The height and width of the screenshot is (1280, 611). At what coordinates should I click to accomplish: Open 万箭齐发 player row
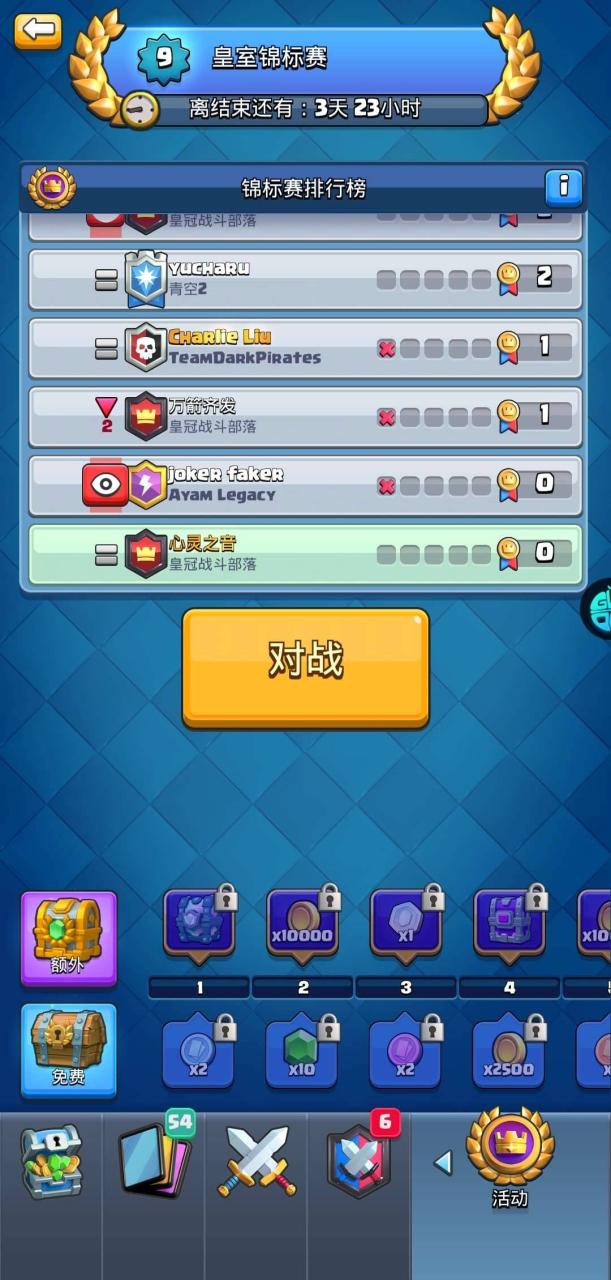pyautogui.click(x=305, y=416)
